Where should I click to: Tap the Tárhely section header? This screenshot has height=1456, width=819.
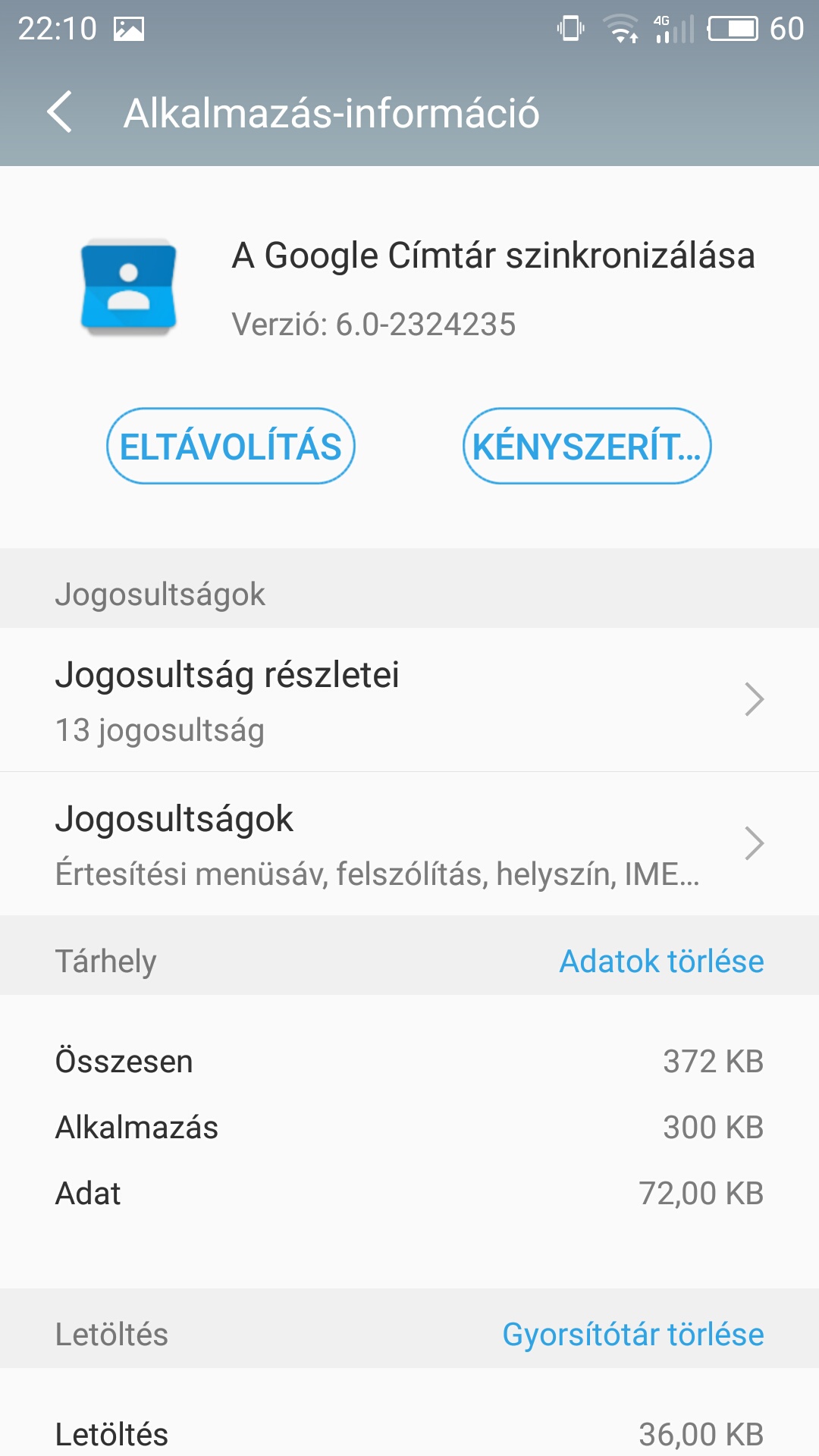pyautogui.click(x=106, y=962)
